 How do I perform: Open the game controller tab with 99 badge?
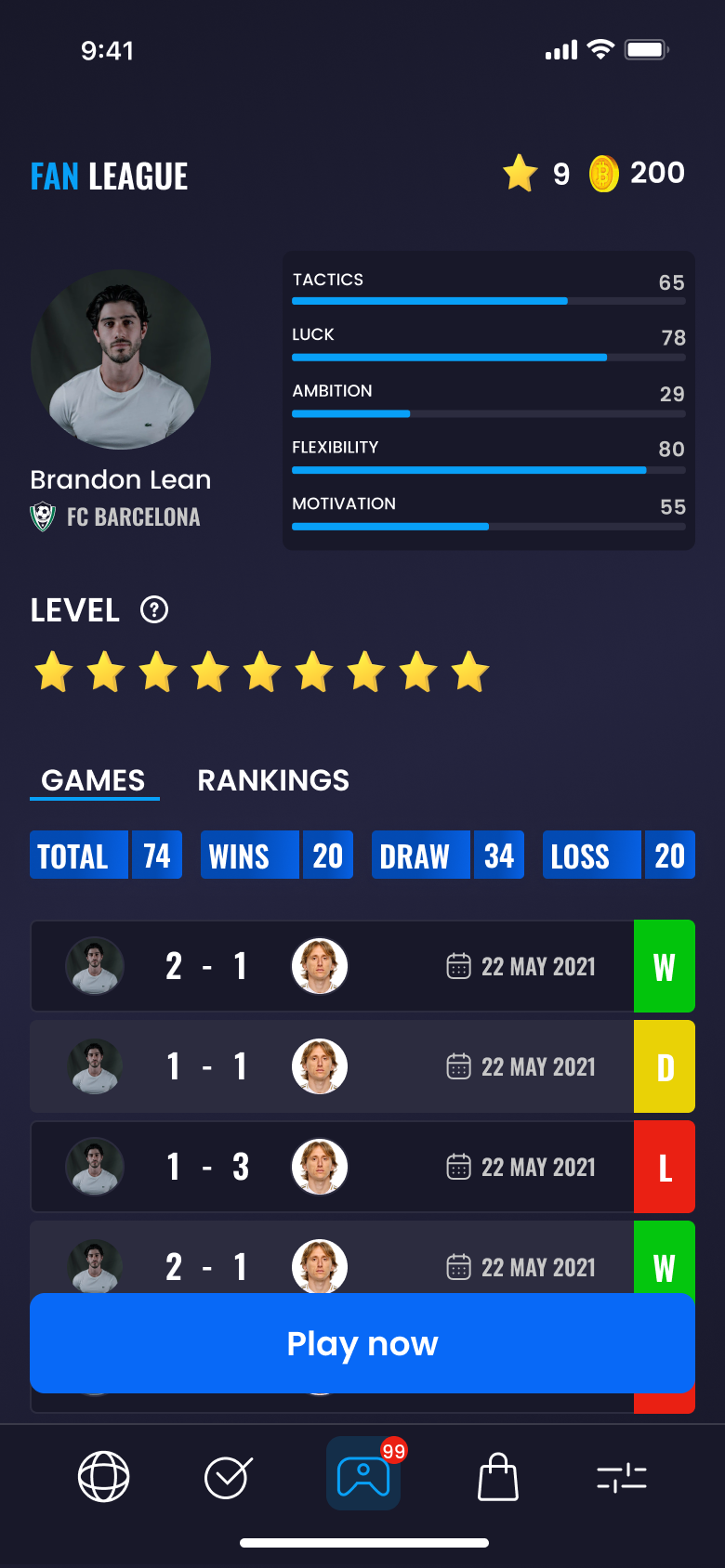(363, 1473)
